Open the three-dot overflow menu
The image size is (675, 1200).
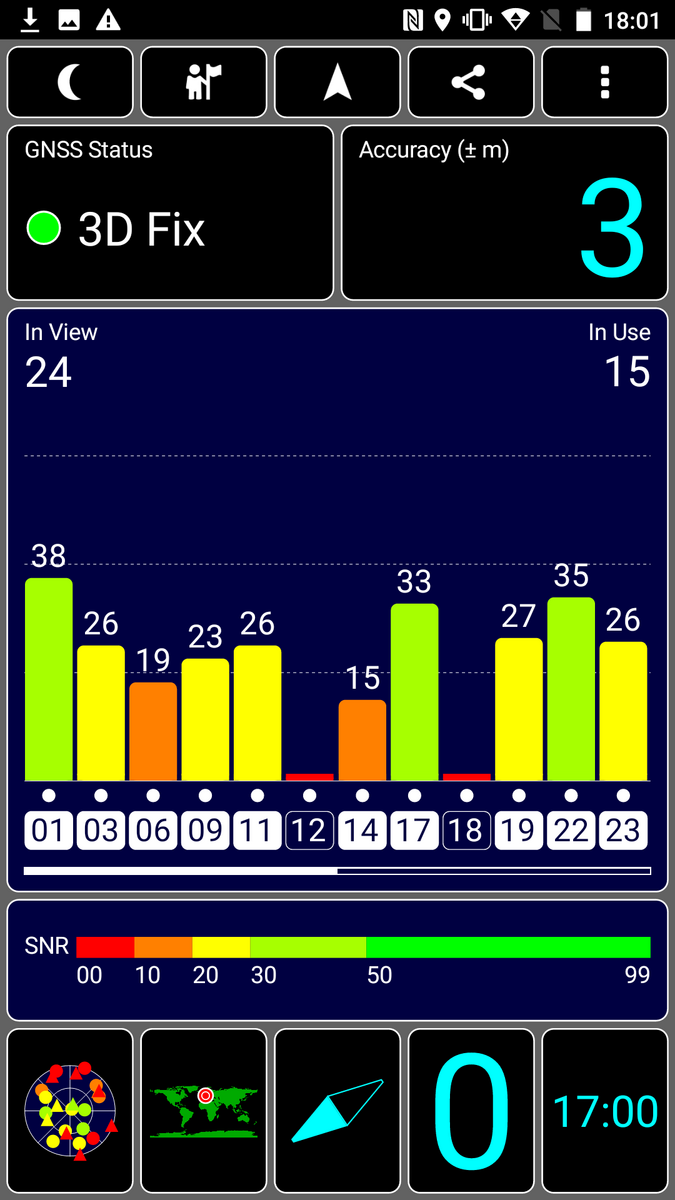(x=605, y=83)
